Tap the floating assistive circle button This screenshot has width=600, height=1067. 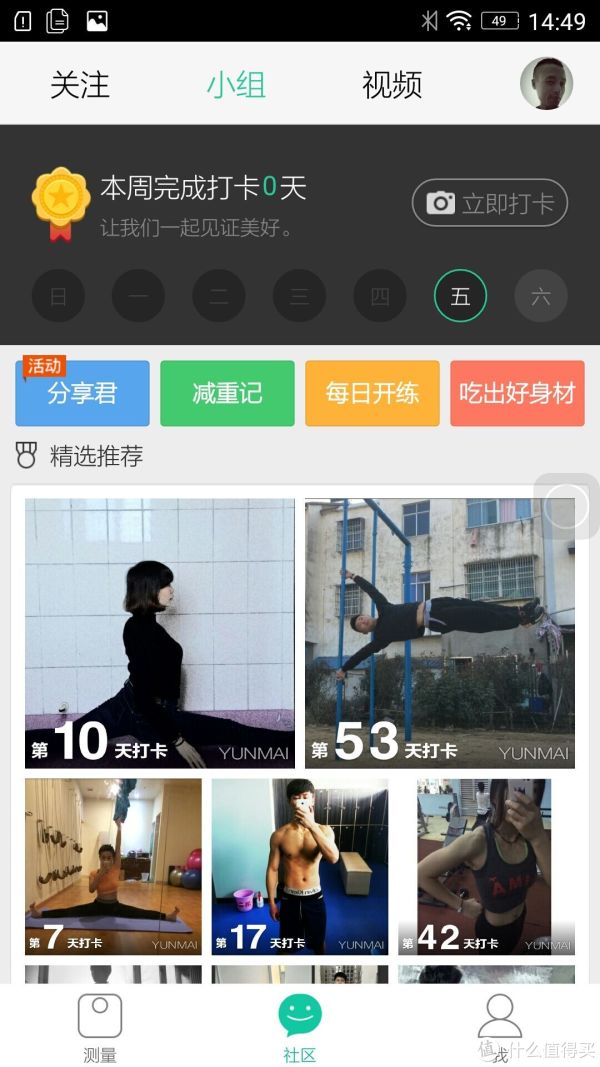click(568, 507)
